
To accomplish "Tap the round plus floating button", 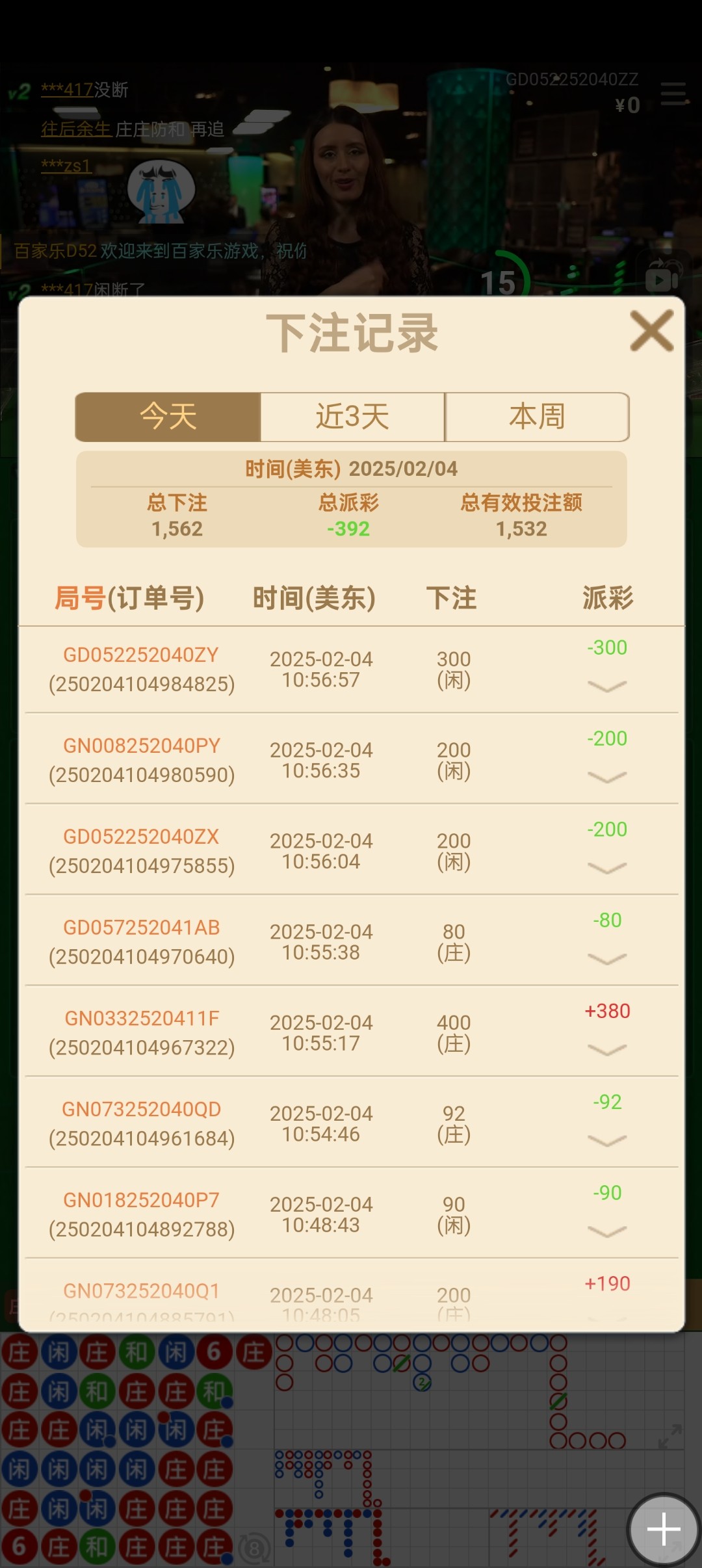I will [x=663, y=1529].
